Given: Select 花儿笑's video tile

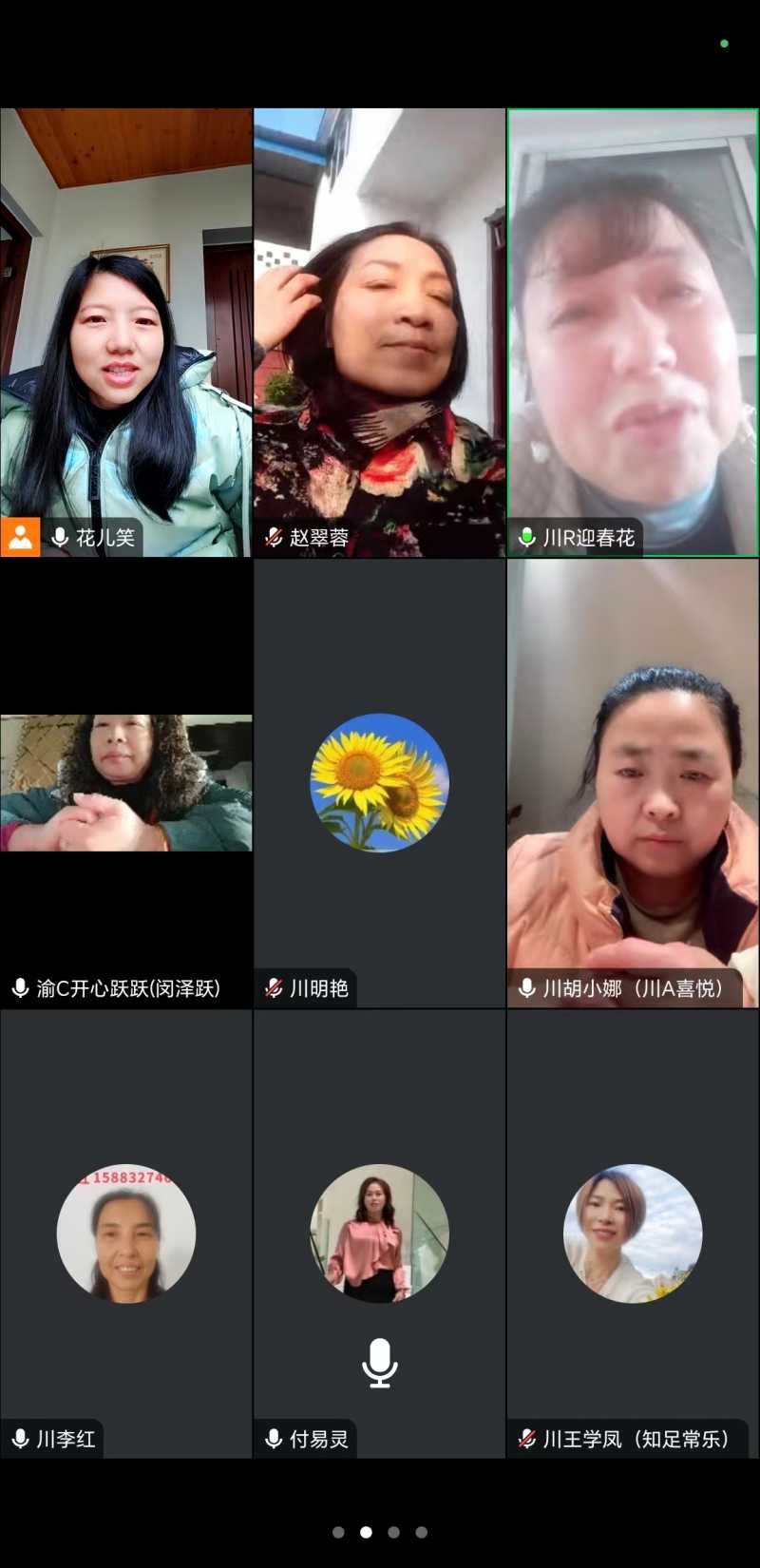Looking at the screenshot, I should [x=126, y=333].
